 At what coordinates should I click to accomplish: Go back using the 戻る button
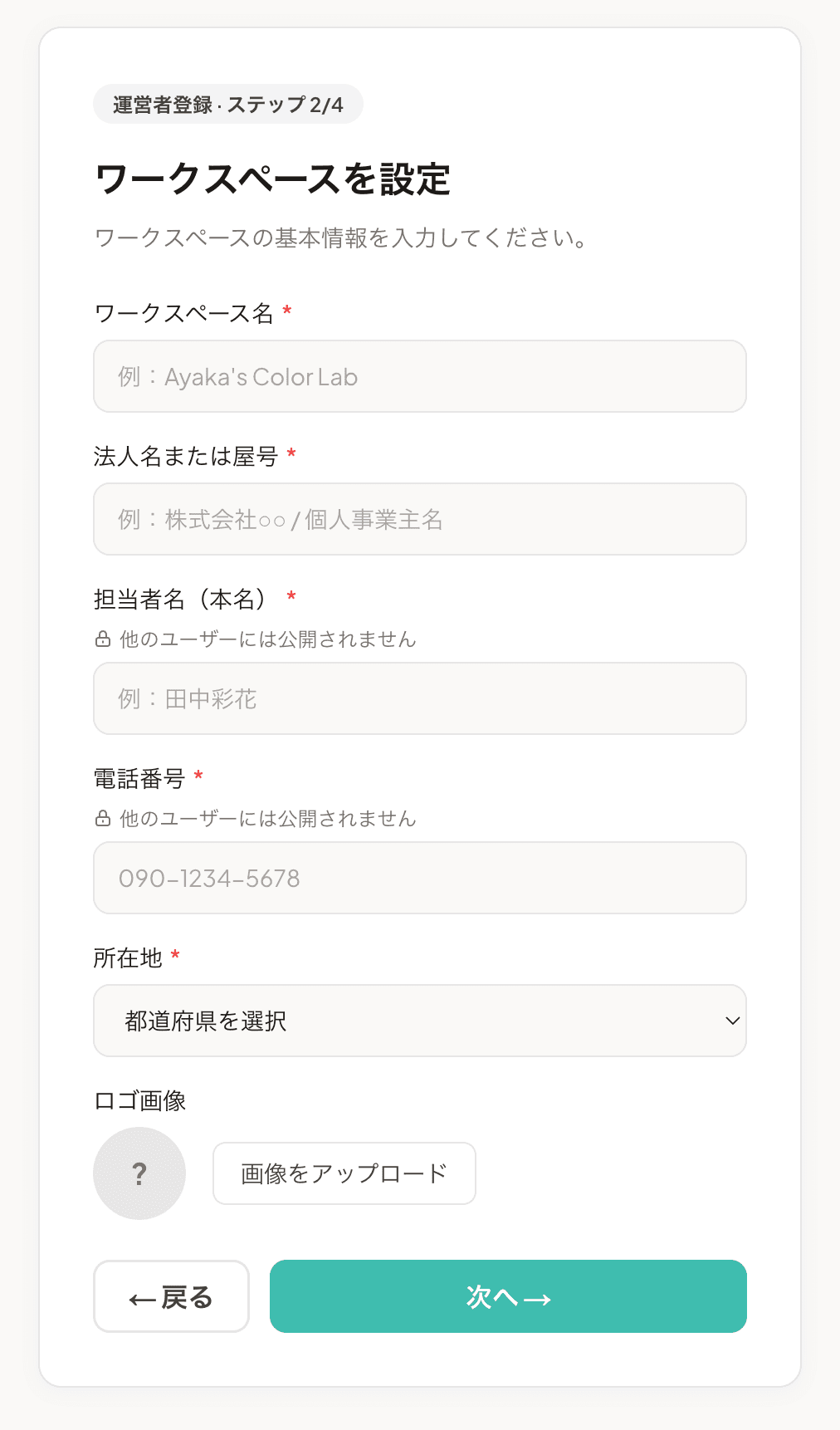coord(170,1297)
